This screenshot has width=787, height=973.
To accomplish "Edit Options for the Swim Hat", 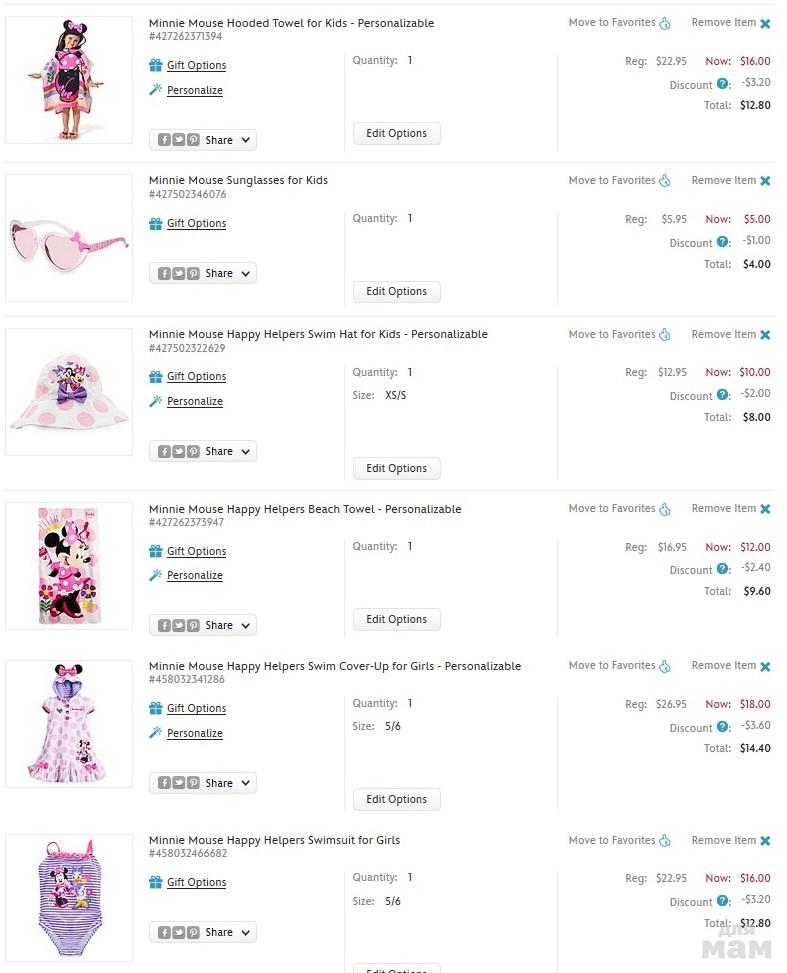I will tap(396, 468).
